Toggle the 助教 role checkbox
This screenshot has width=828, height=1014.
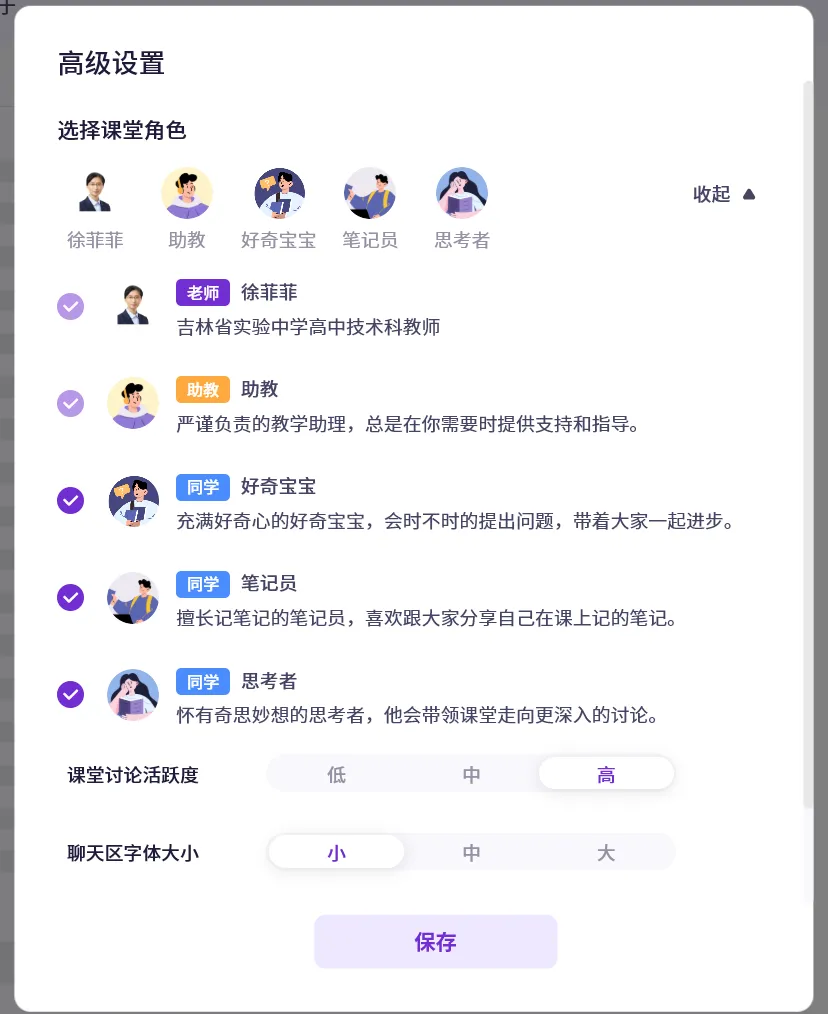click(71, 404)
